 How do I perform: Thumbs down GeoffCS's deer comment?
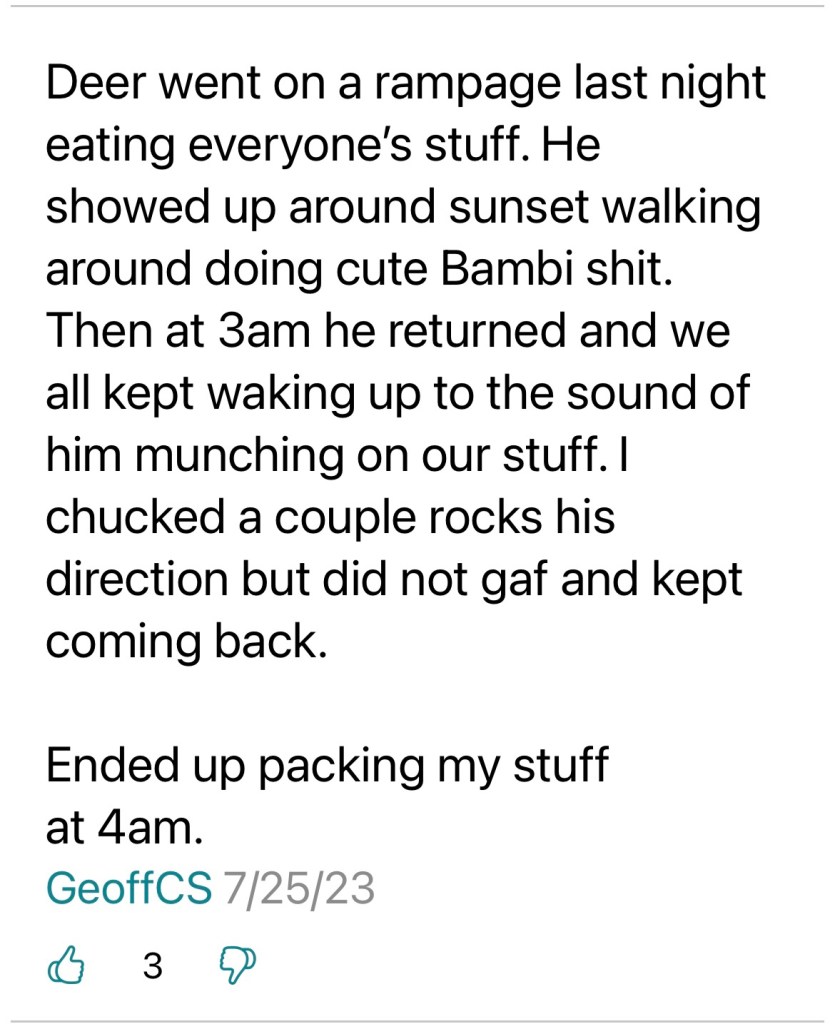pos(236,966)
